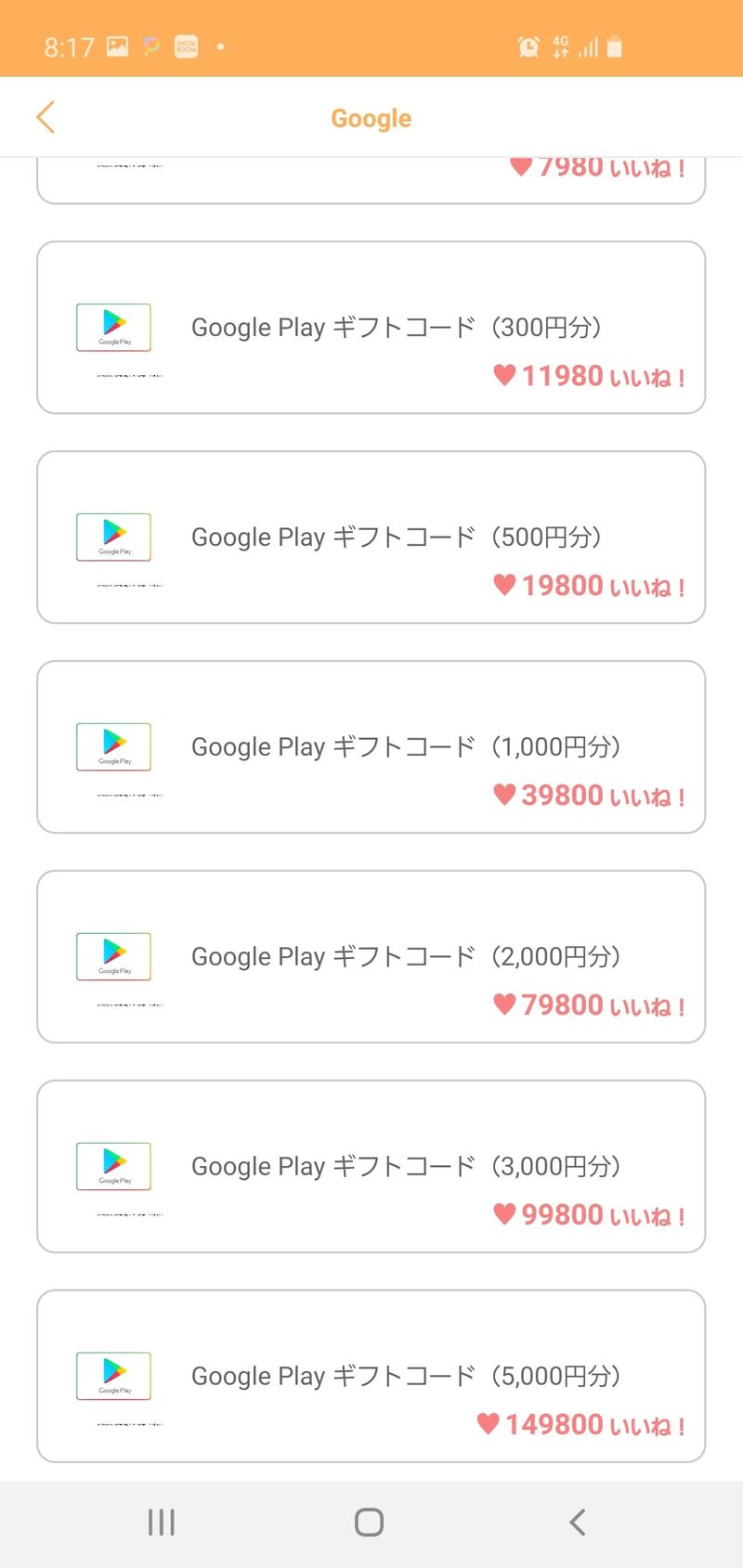Open the Google Play 3,000円分 gift code
743x1568 pixels.
click(371, 1167)
